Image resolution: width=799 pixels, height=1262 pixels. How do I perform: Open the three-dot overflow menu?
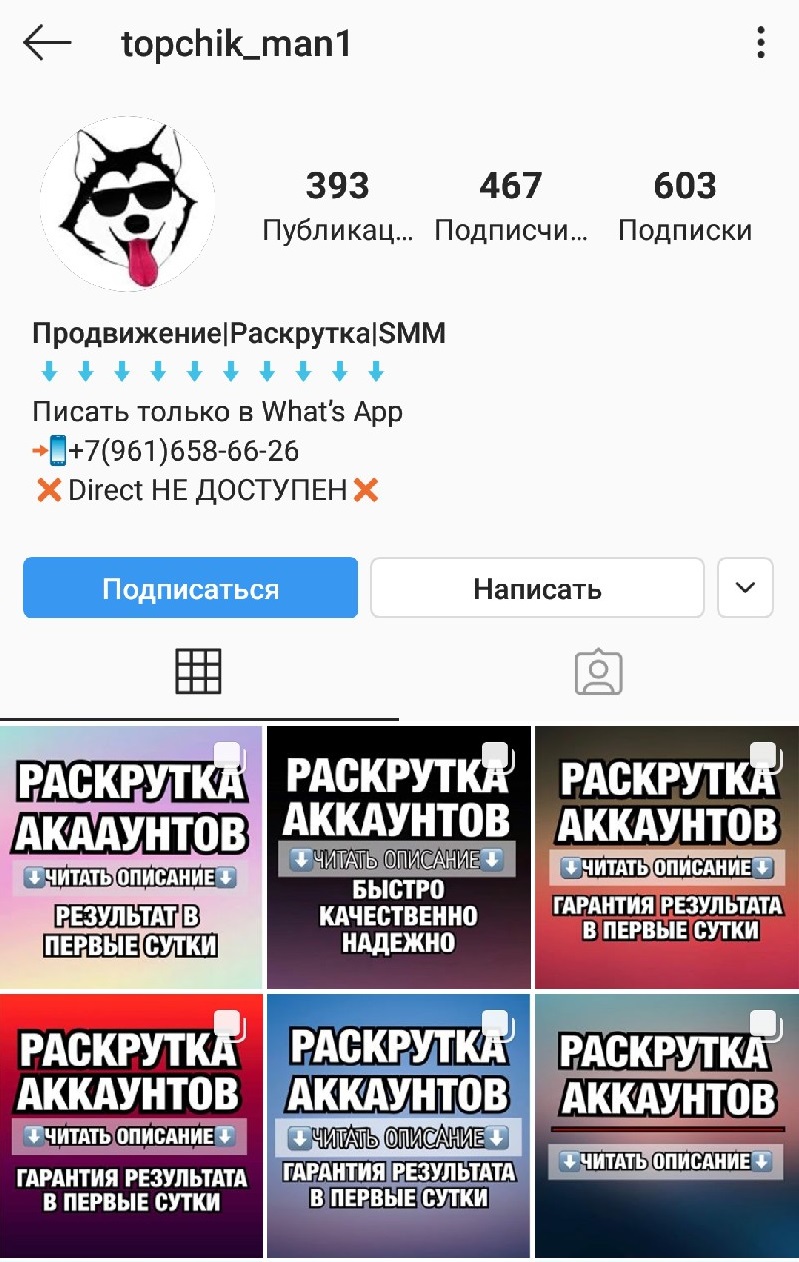761,43
